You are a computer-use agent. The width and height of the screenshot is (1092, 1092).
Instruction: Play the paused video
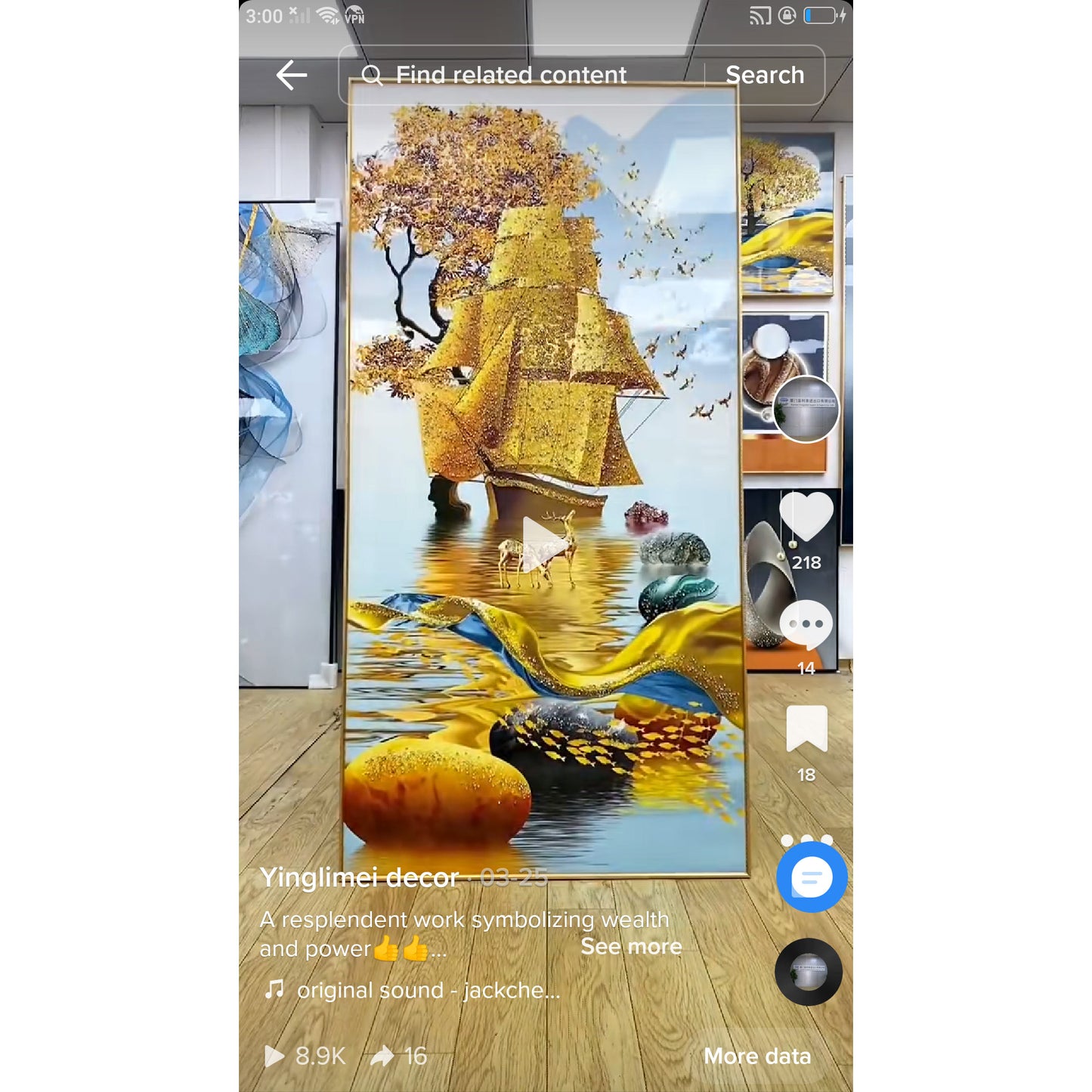click(543, 545)
